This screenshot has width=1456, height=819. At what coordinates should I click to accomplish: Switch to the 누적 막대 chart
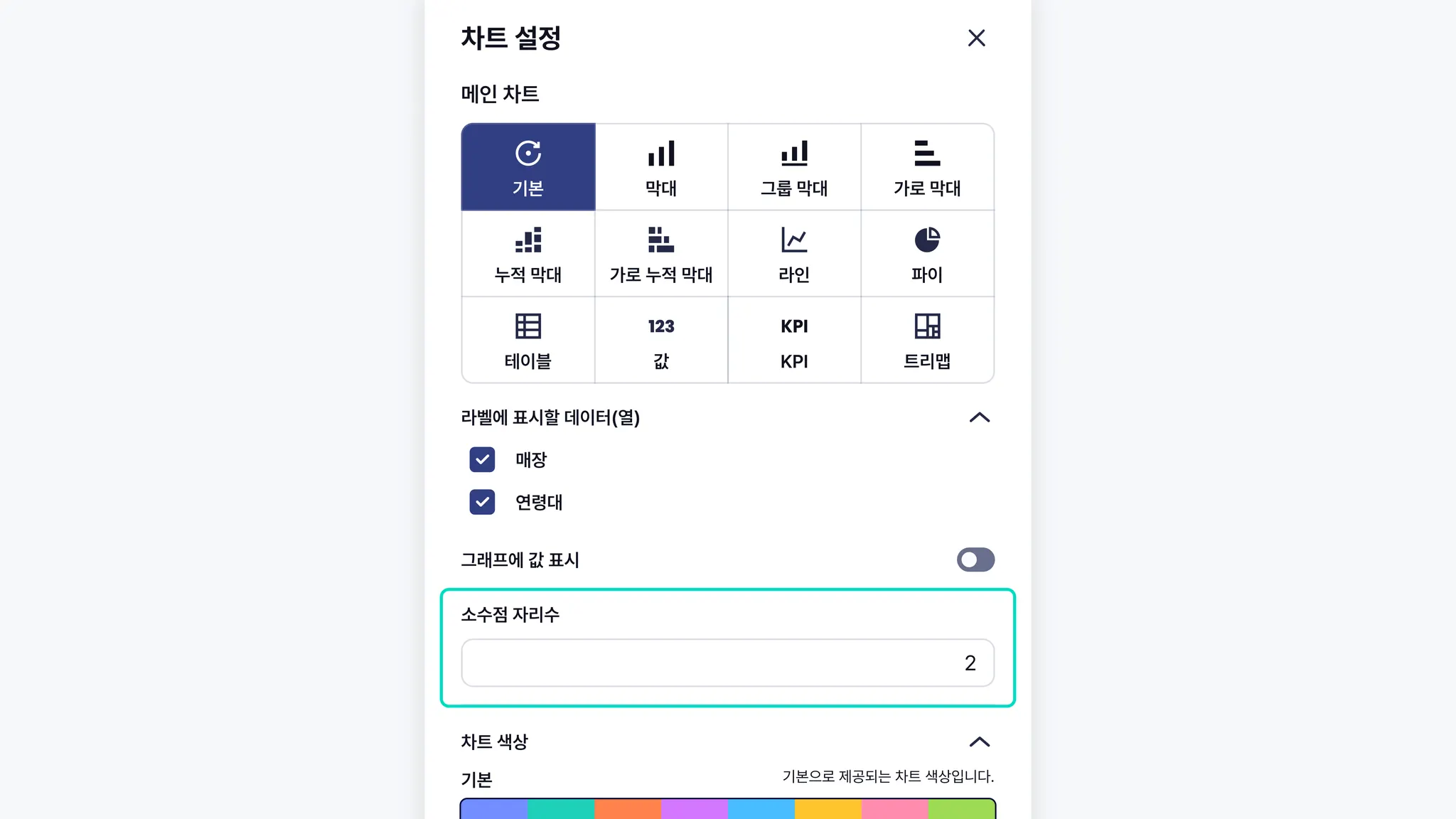tap(528, 254)
